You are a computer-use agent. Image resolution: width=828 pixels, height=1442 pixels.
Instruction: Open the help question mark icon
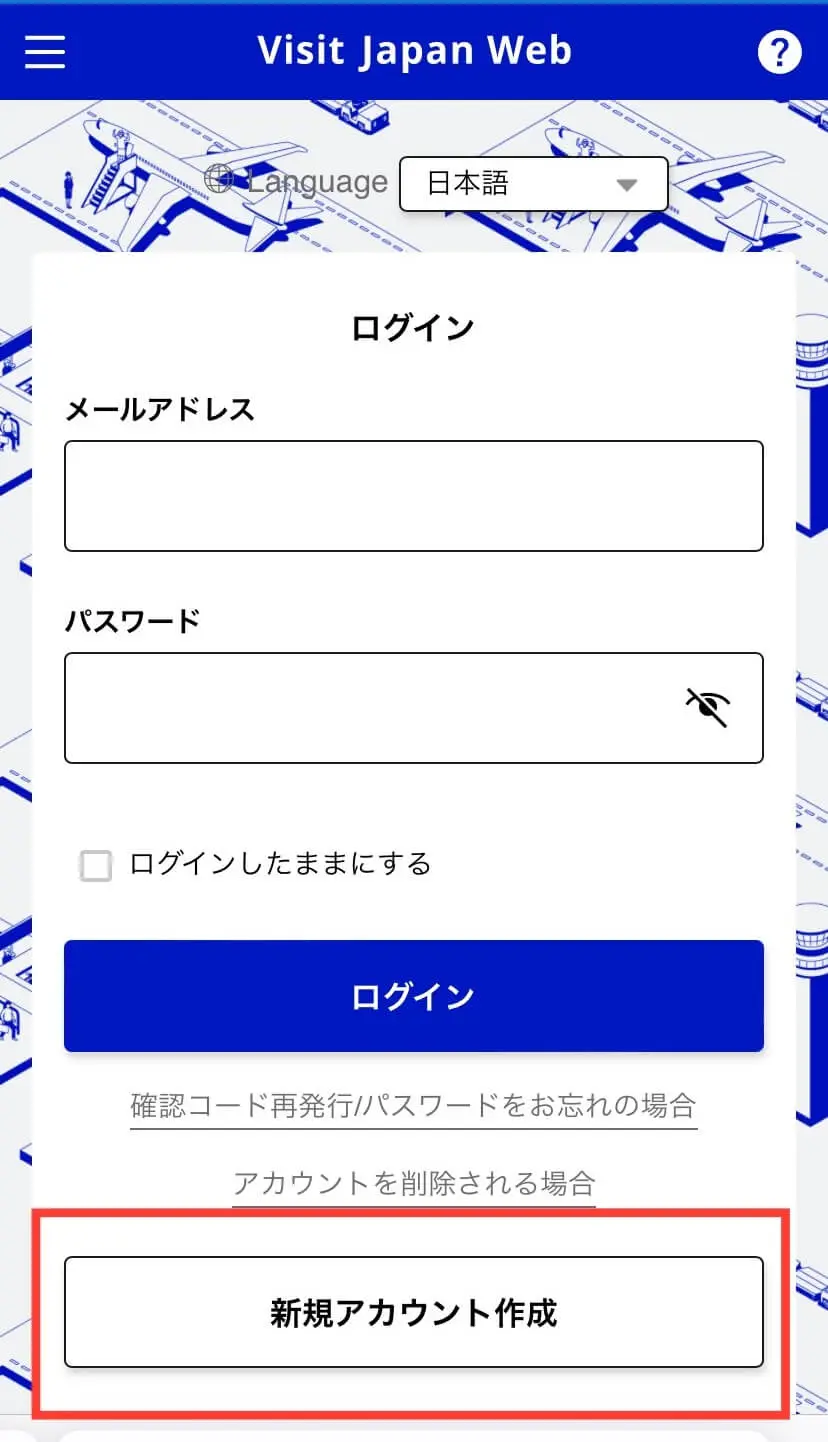(779, 52)
